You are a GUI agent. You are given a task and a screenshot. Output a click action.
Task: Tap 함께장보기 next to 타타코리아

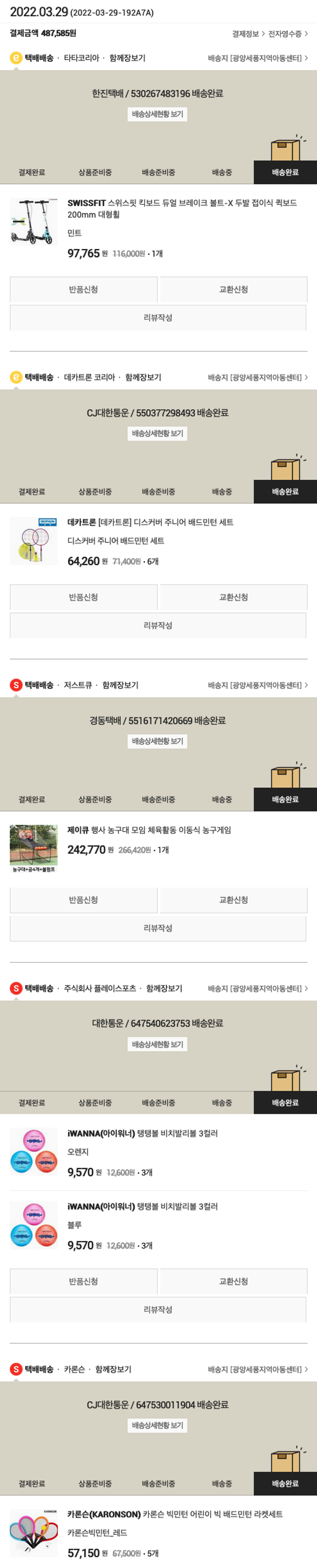127,58
